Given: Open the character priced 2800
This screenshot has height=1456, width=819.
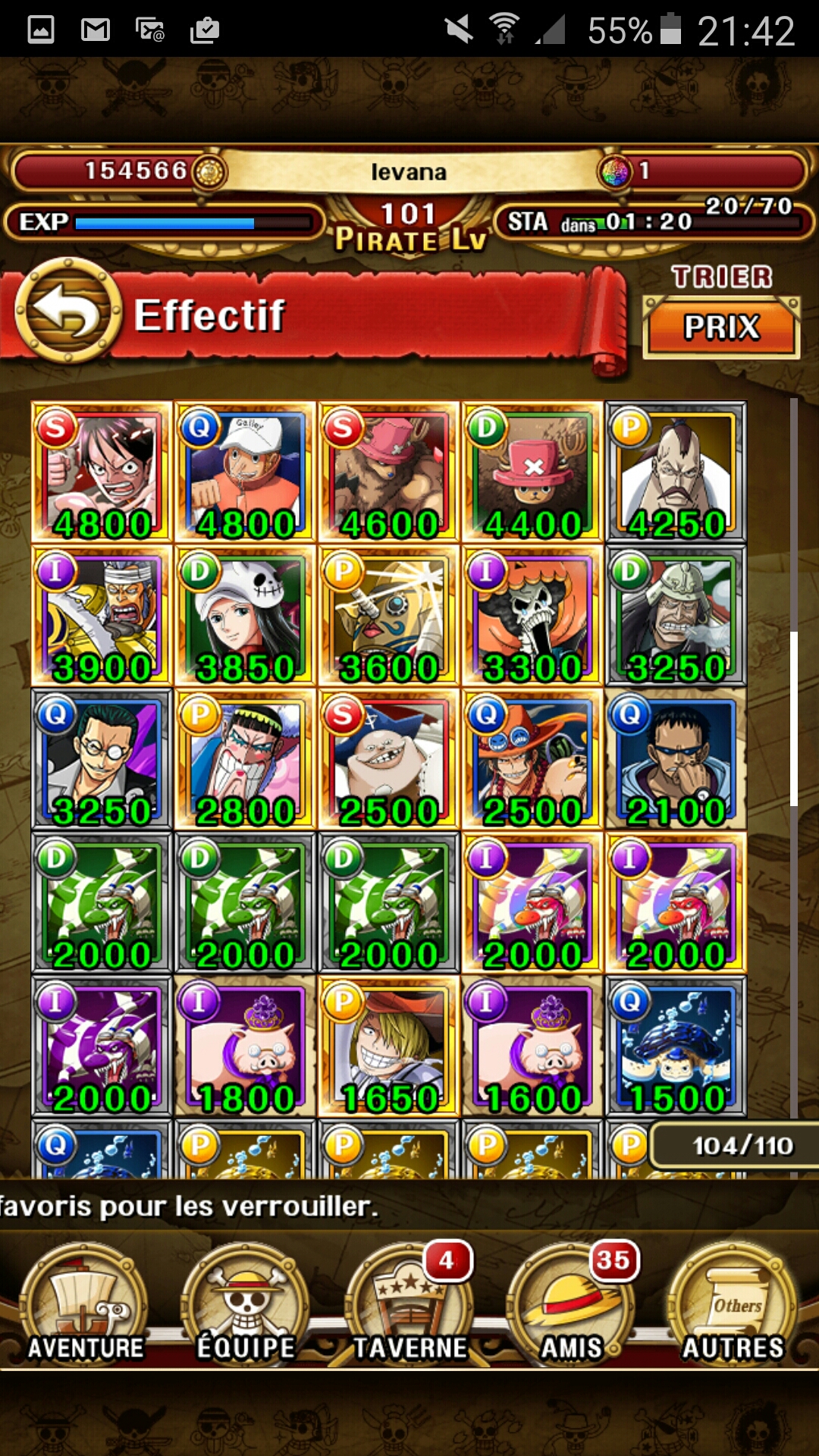Looking at the screenshot, I should pyautogui.click(x=246, y=758).
